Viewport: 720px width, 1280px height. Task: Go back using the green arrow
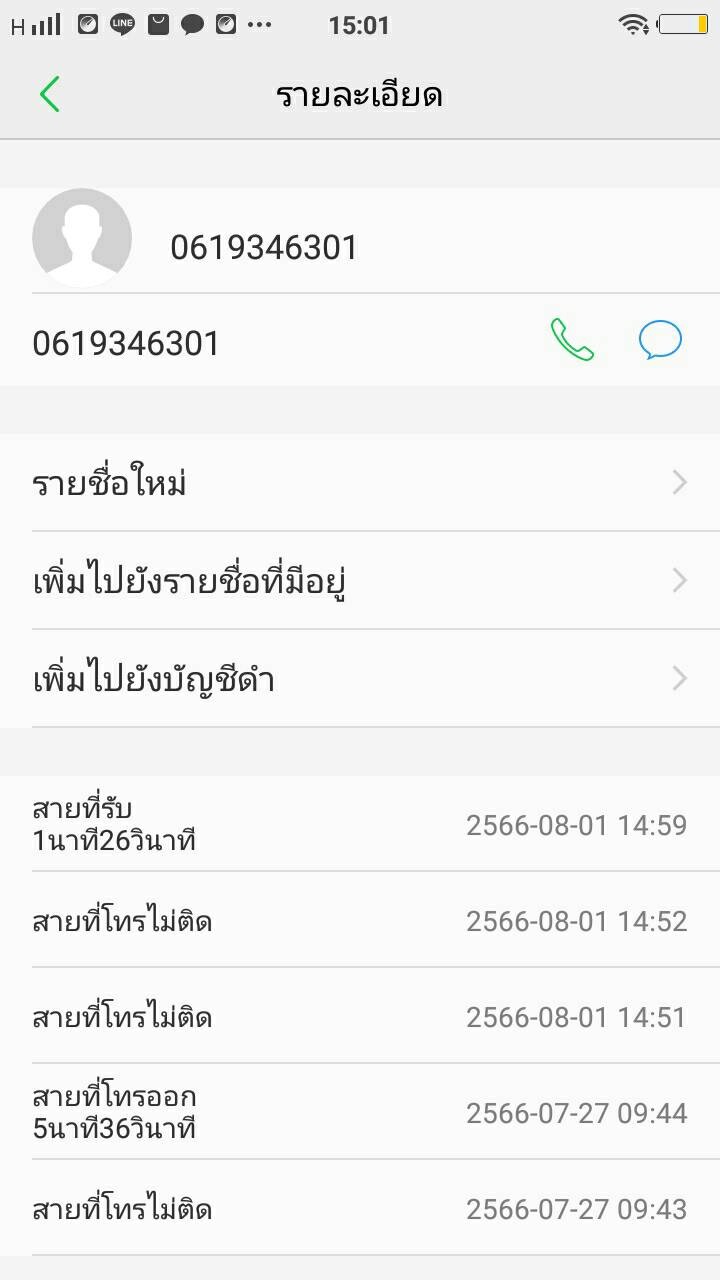pos(50,95)
